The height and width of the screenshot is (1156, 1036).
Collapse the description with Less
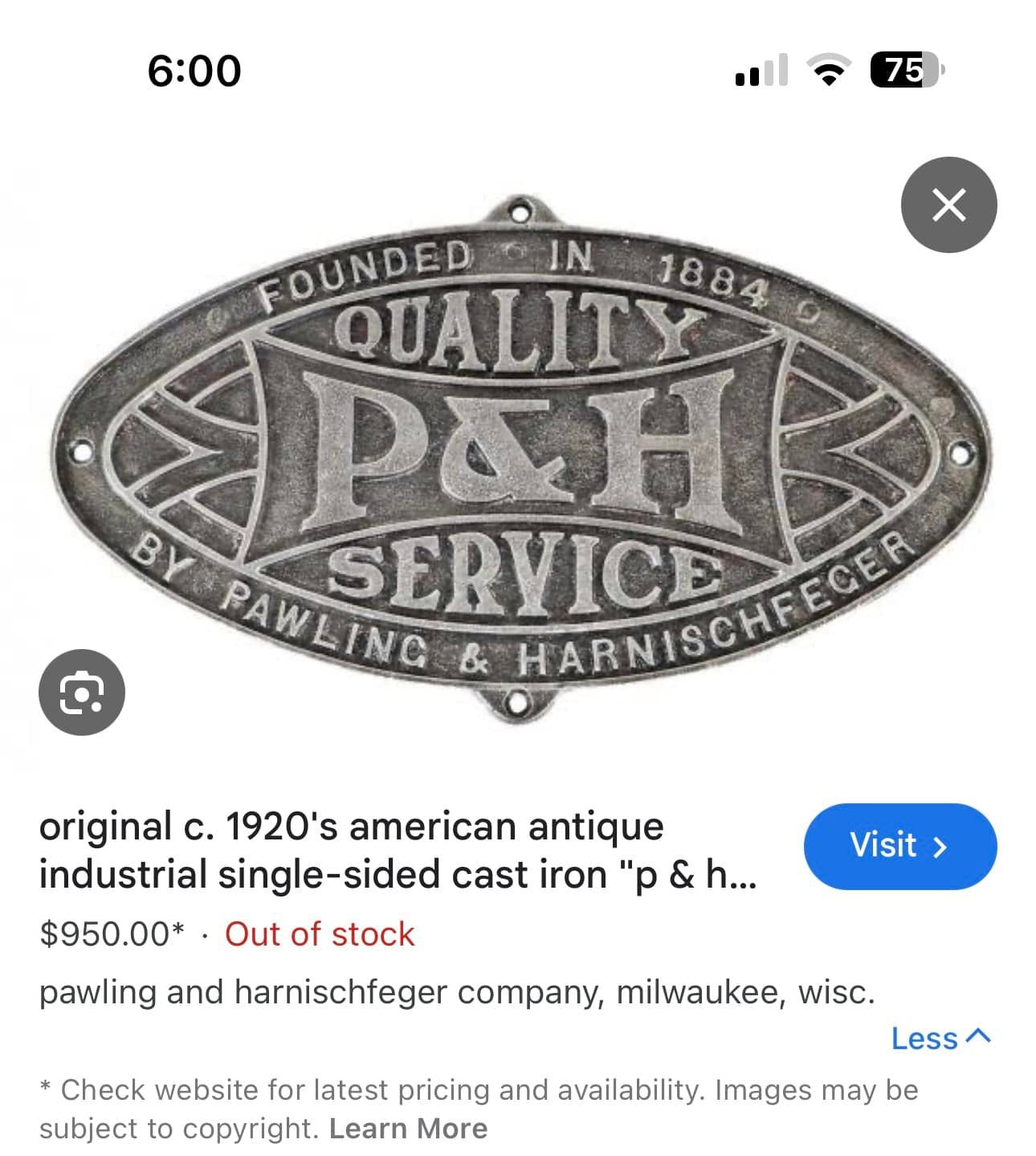940,1039
